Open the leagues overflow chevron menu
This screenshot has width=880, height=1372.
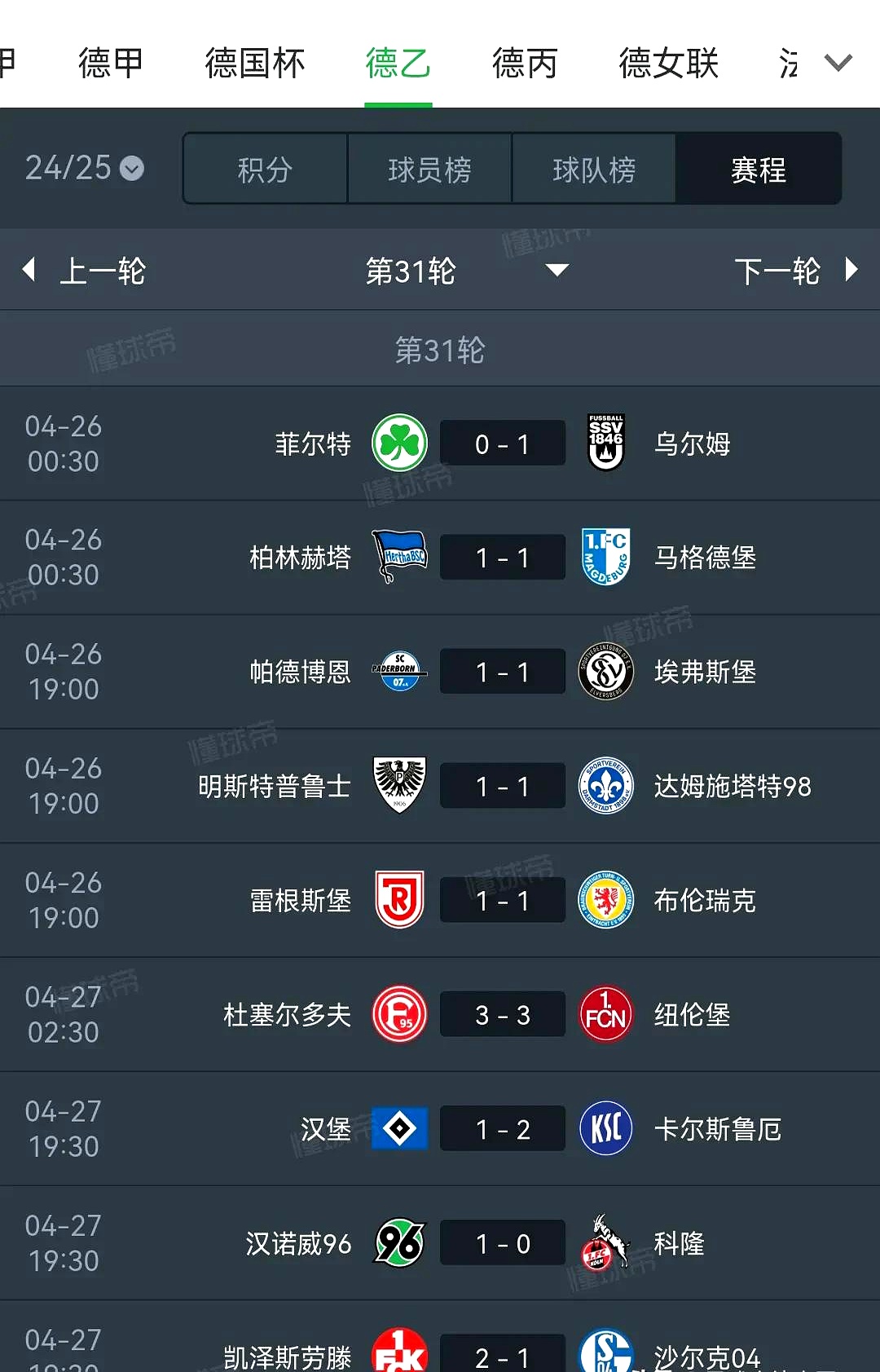[x=837, y=62]
